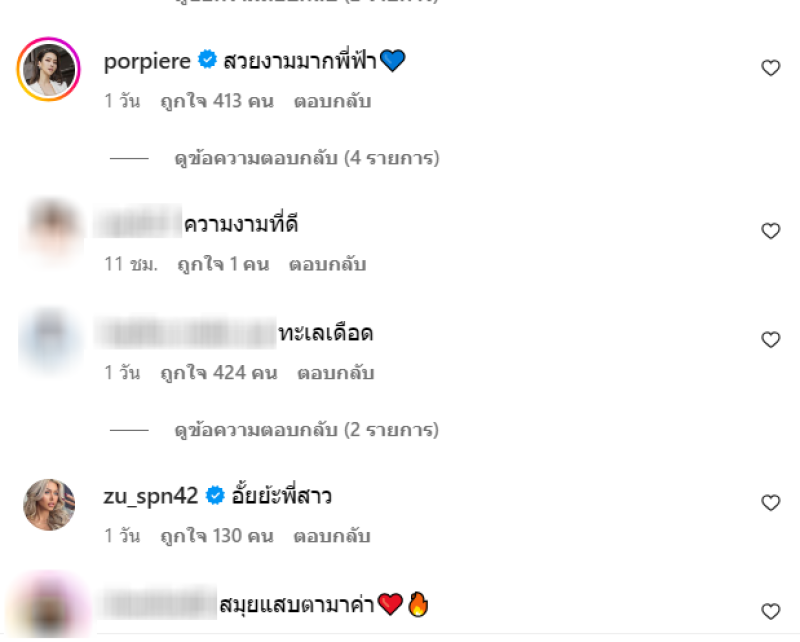Open porpiere's profile picture

point(48,71)
